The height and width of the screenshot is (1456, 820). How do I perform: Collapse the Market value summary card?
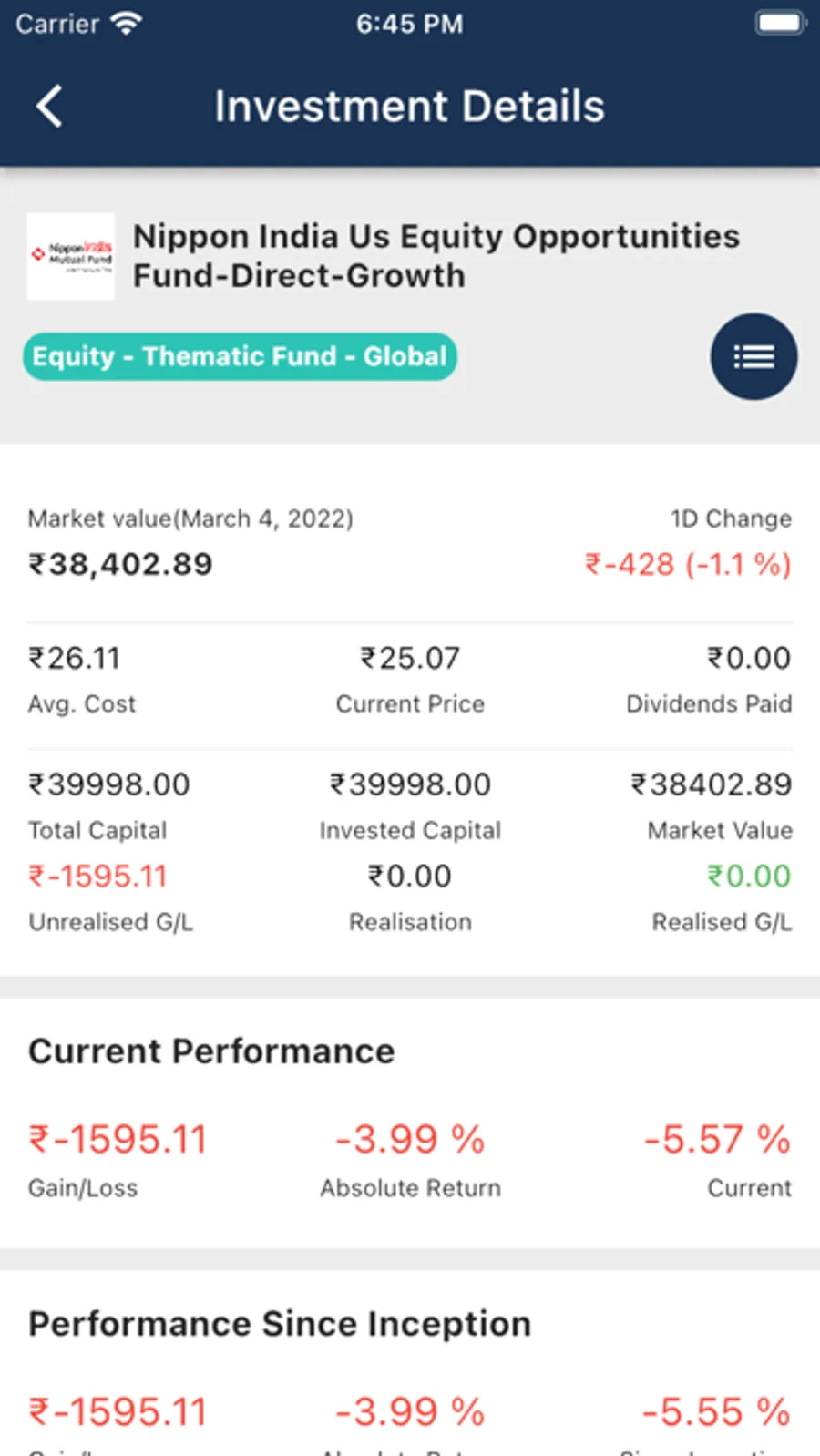click(x=190, y=518)
